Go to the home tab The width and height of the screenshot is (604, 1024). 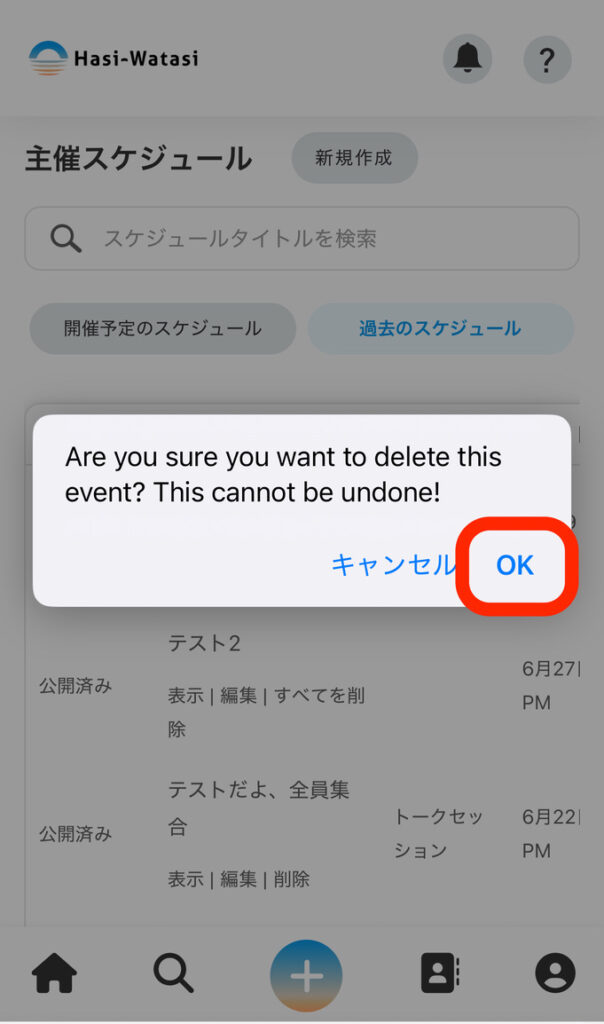tap(55, 973)
